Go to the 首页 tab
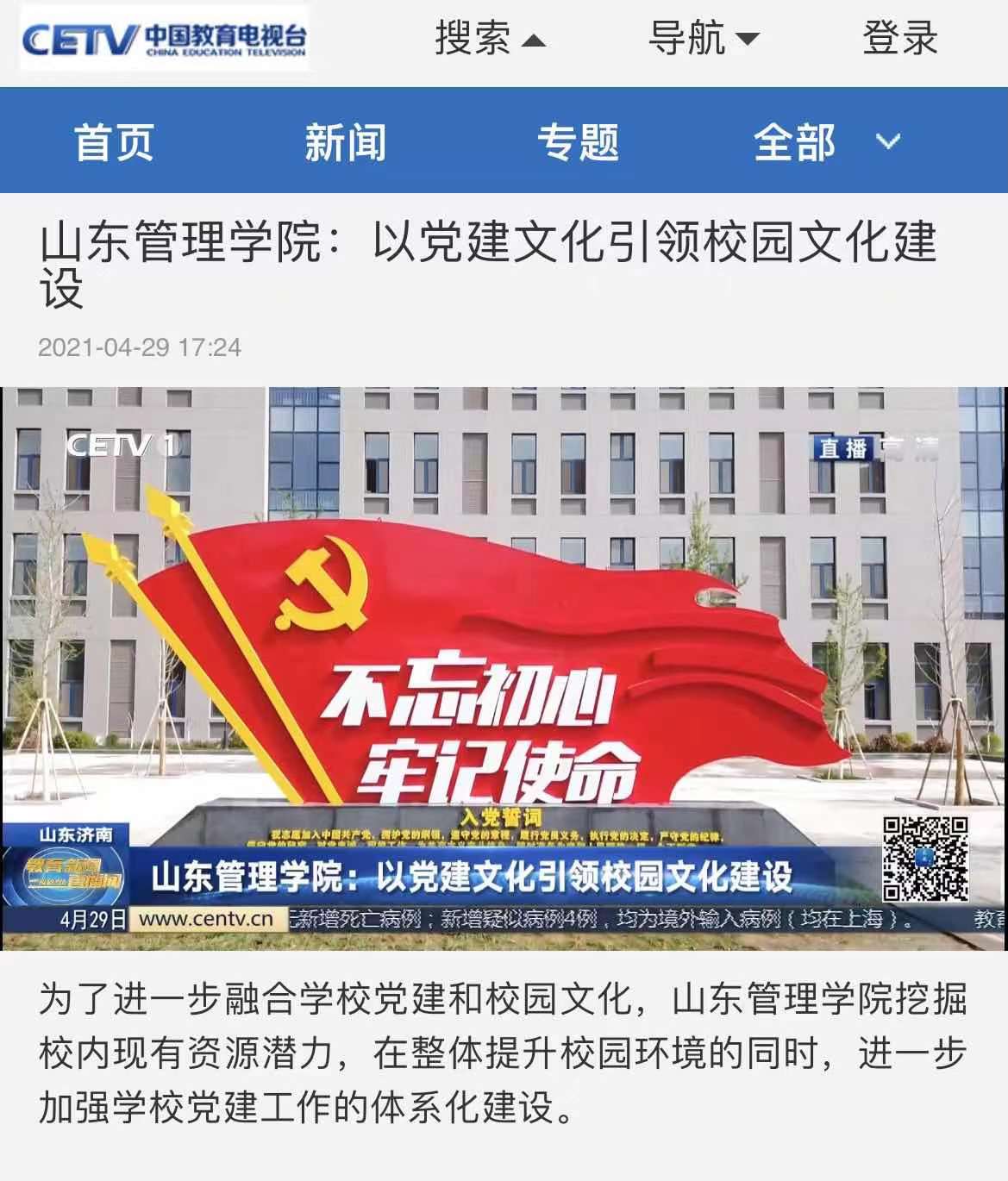Image resolution: width=1008 pixels, height=1181 pixels. [114, 141]
